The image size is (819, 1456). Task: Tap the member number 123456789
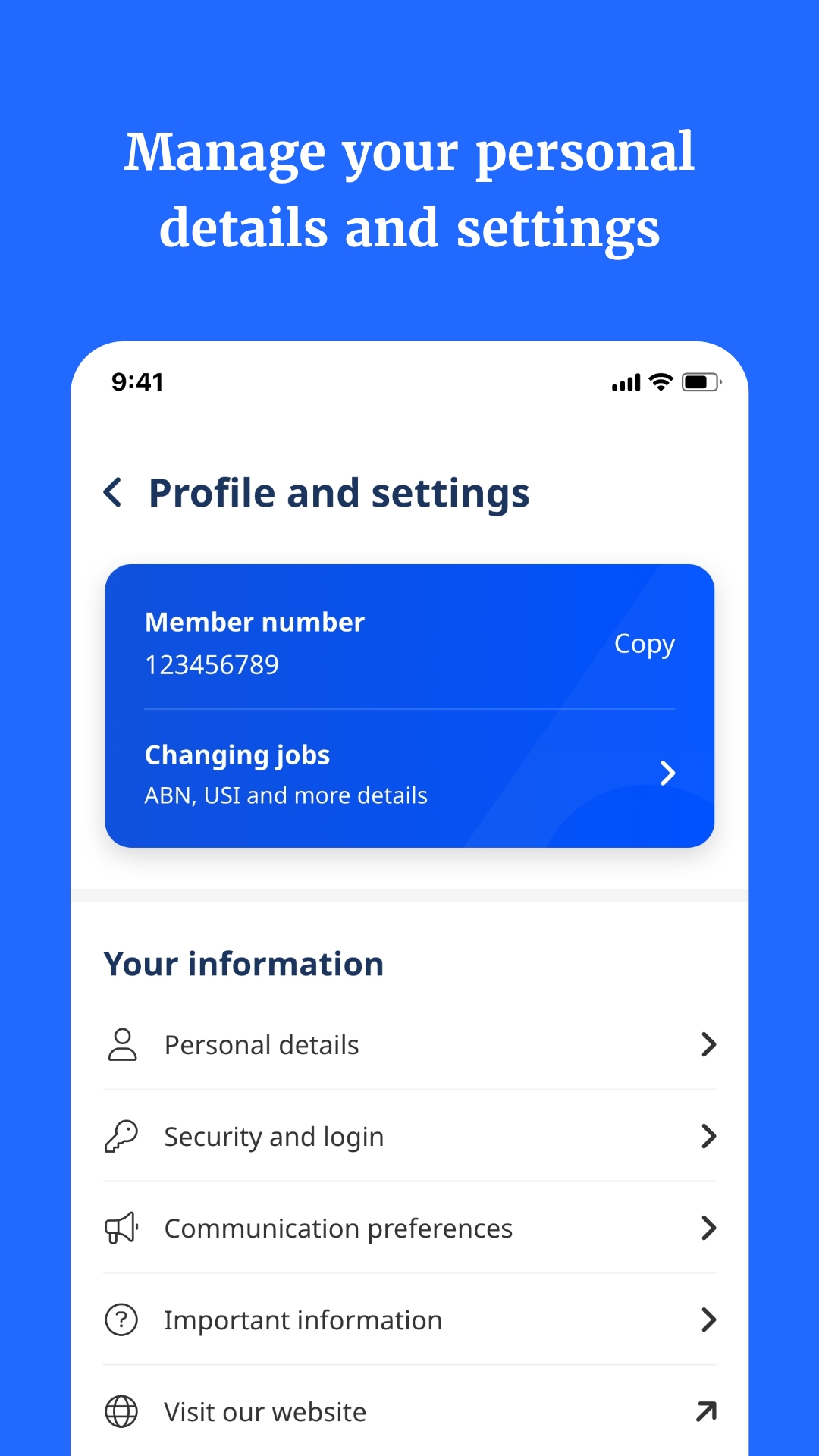[212, 664]
